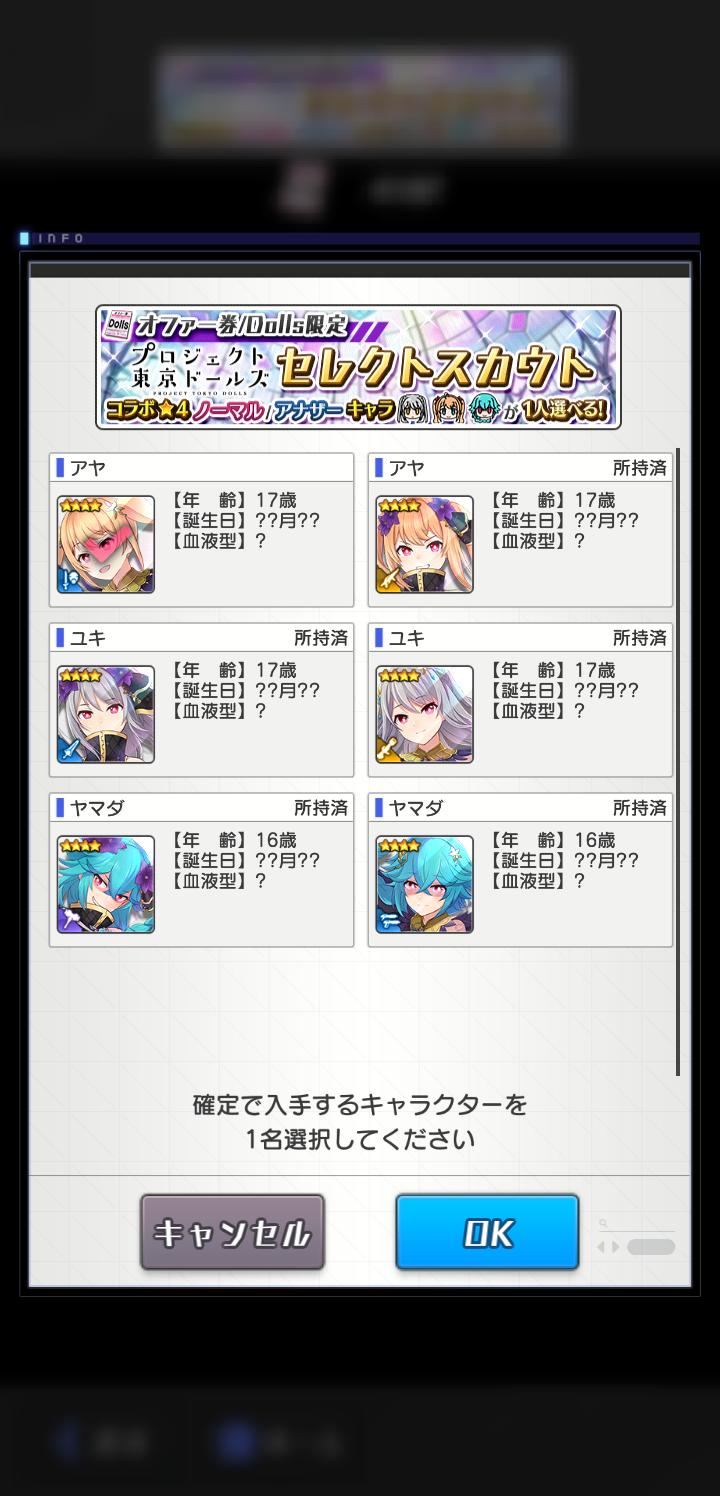Viewport: 720px width, 1496px height.
Task: Pick ヤマダ with the purple hammer icon
Action: coord(201,870)
